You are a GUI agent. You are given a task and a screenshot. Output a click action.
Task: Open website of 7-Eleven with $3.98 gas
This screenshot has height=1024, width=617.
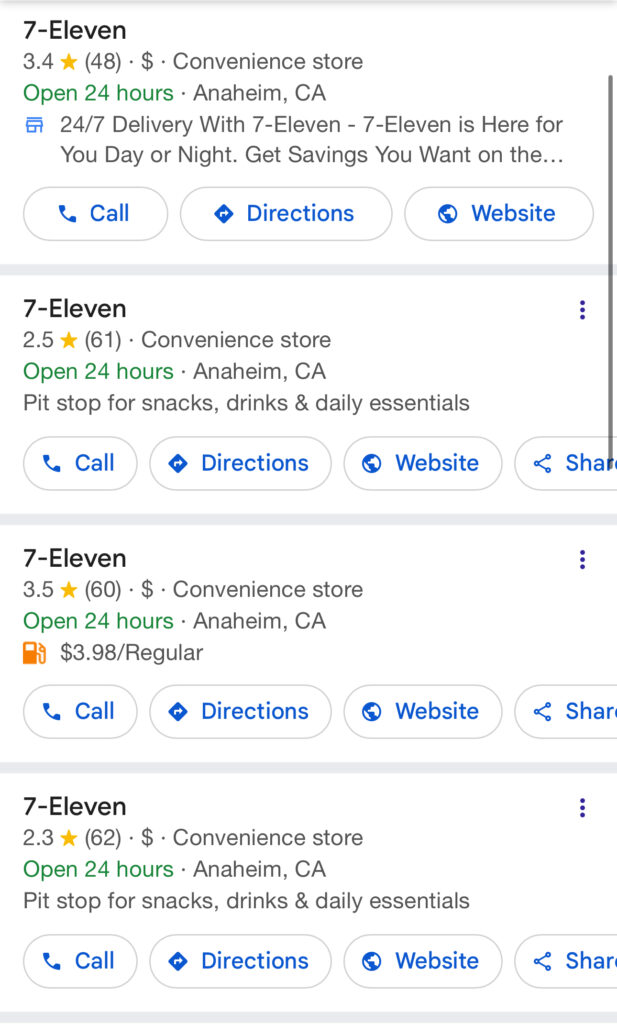[x=422, y=711]
